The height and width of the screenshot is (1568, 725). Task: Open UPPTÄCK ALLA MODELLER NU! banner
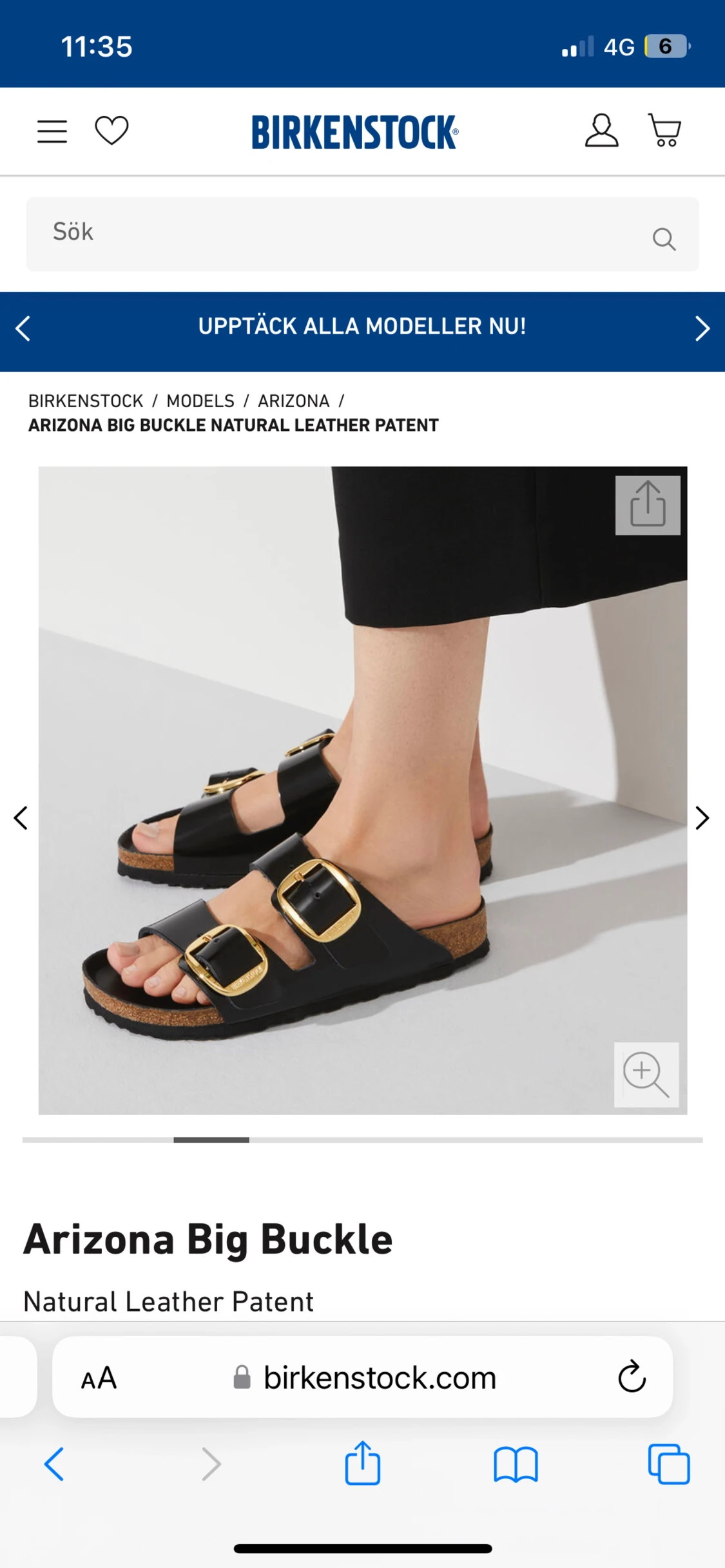click(362, 327)
